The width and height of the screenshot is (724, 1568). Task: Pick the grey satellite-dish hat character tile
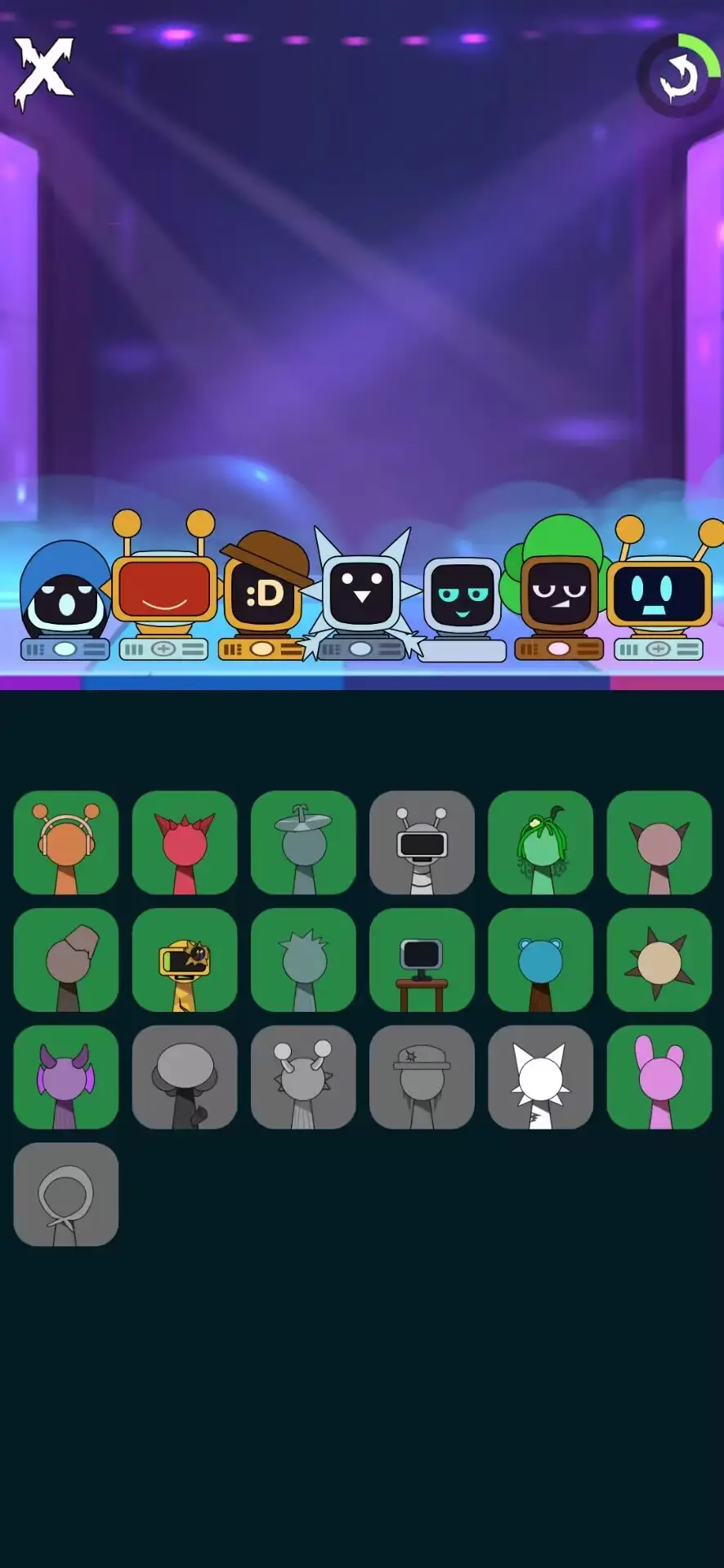point(303,843)
